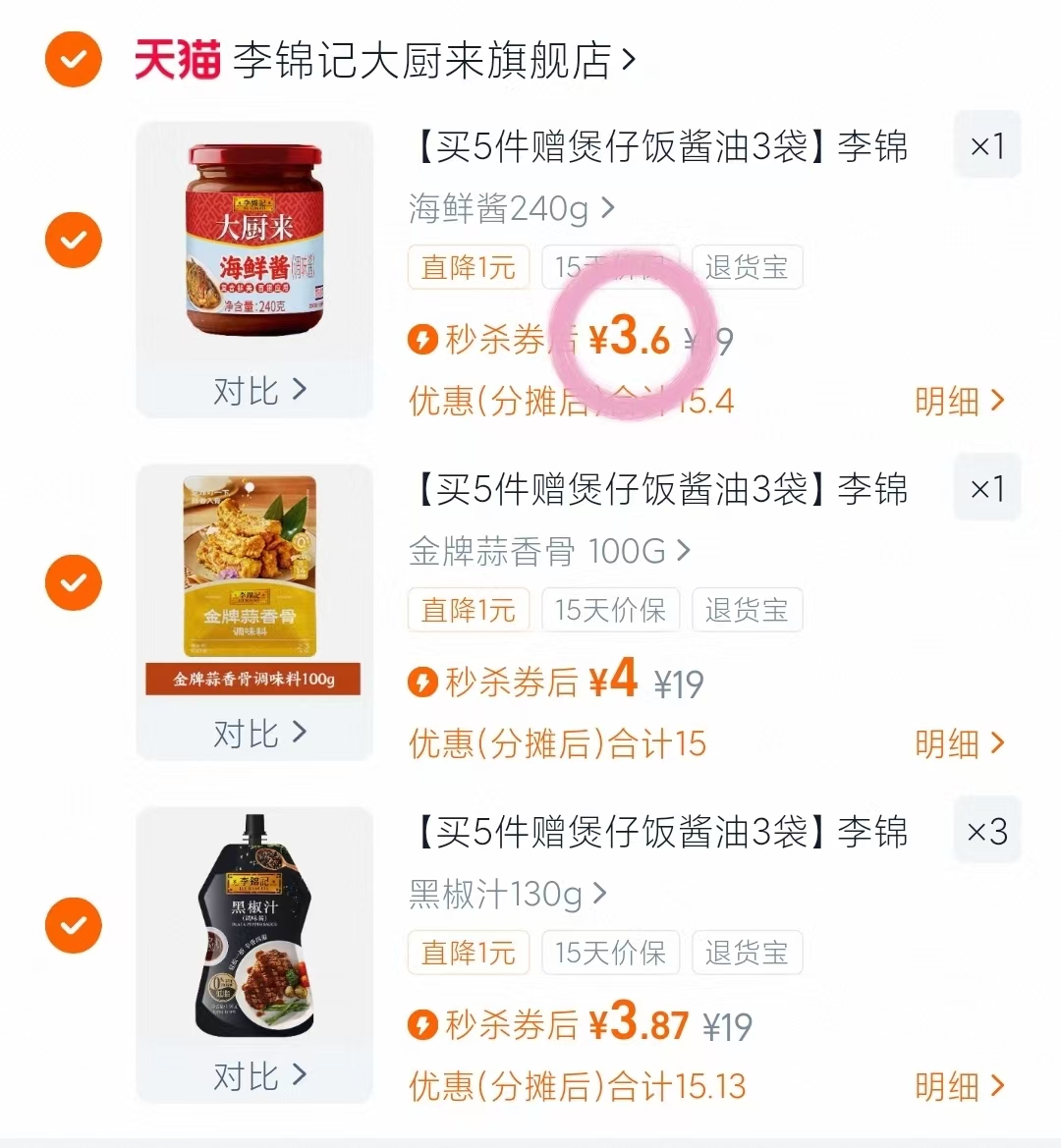The height and width of the screenshot is (1148, 1061).
Task: Click the 退货宝 tag on 海鲜酱
Action: point(748,267)
